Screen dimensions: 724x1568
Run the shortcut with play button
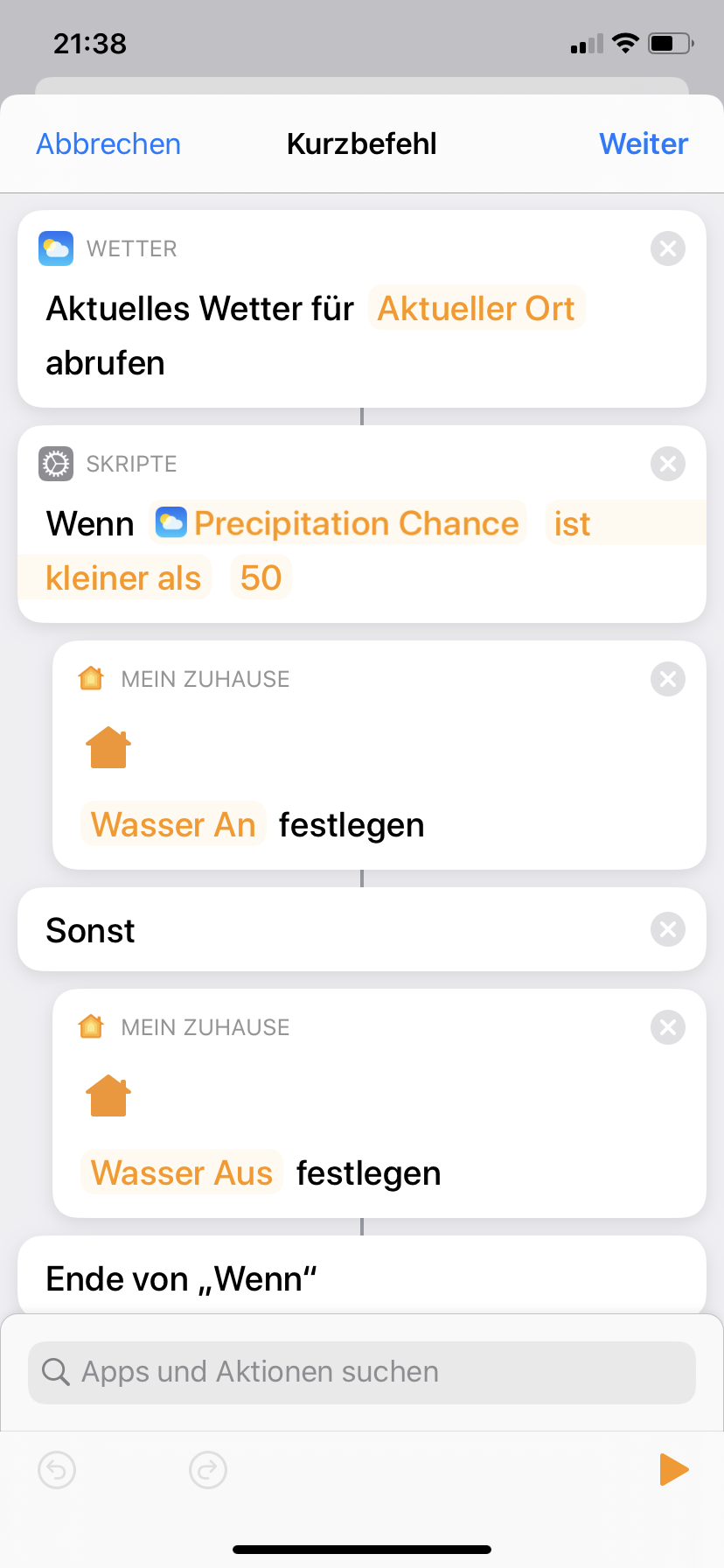coord(673,1470)
